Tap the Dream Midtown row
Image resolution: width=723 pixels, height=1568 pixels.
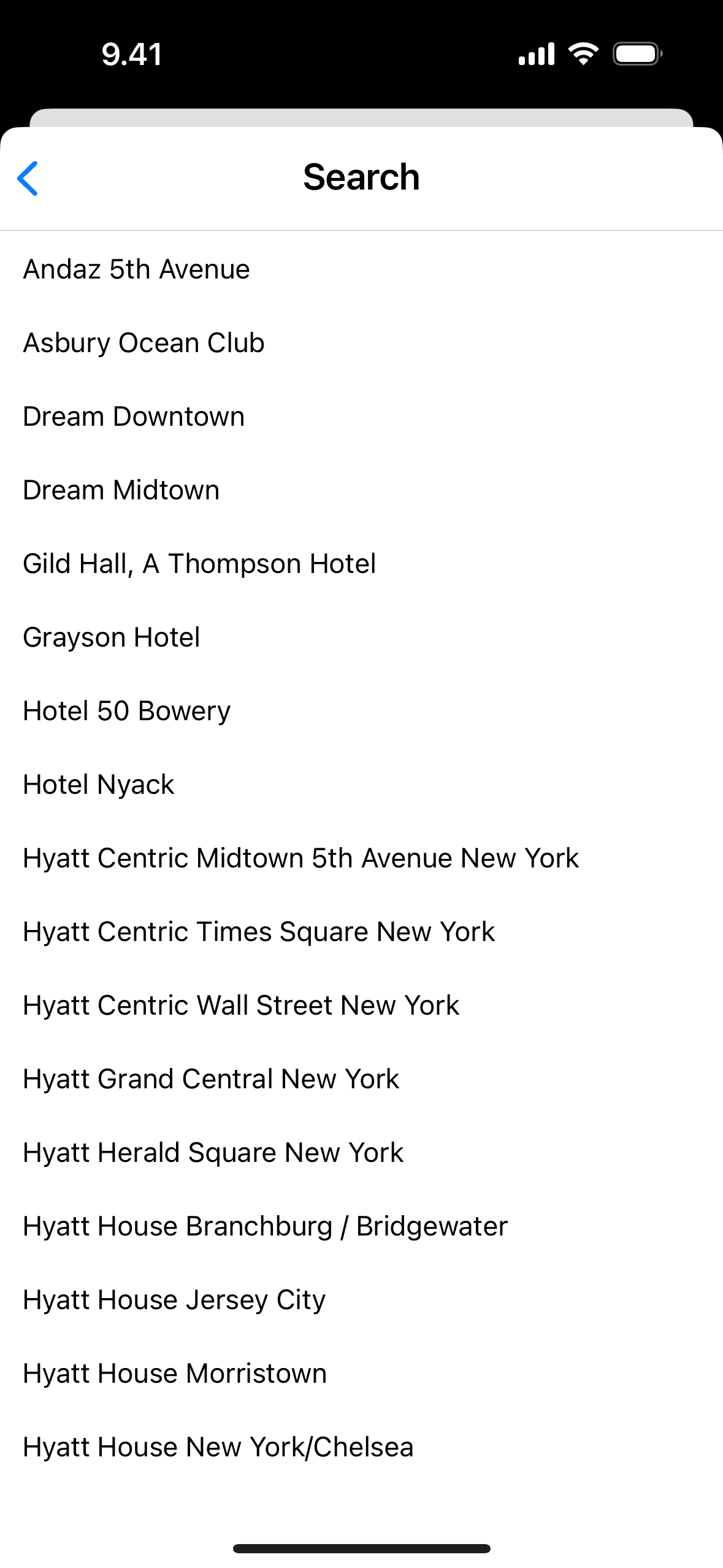(x=121, y=490)
